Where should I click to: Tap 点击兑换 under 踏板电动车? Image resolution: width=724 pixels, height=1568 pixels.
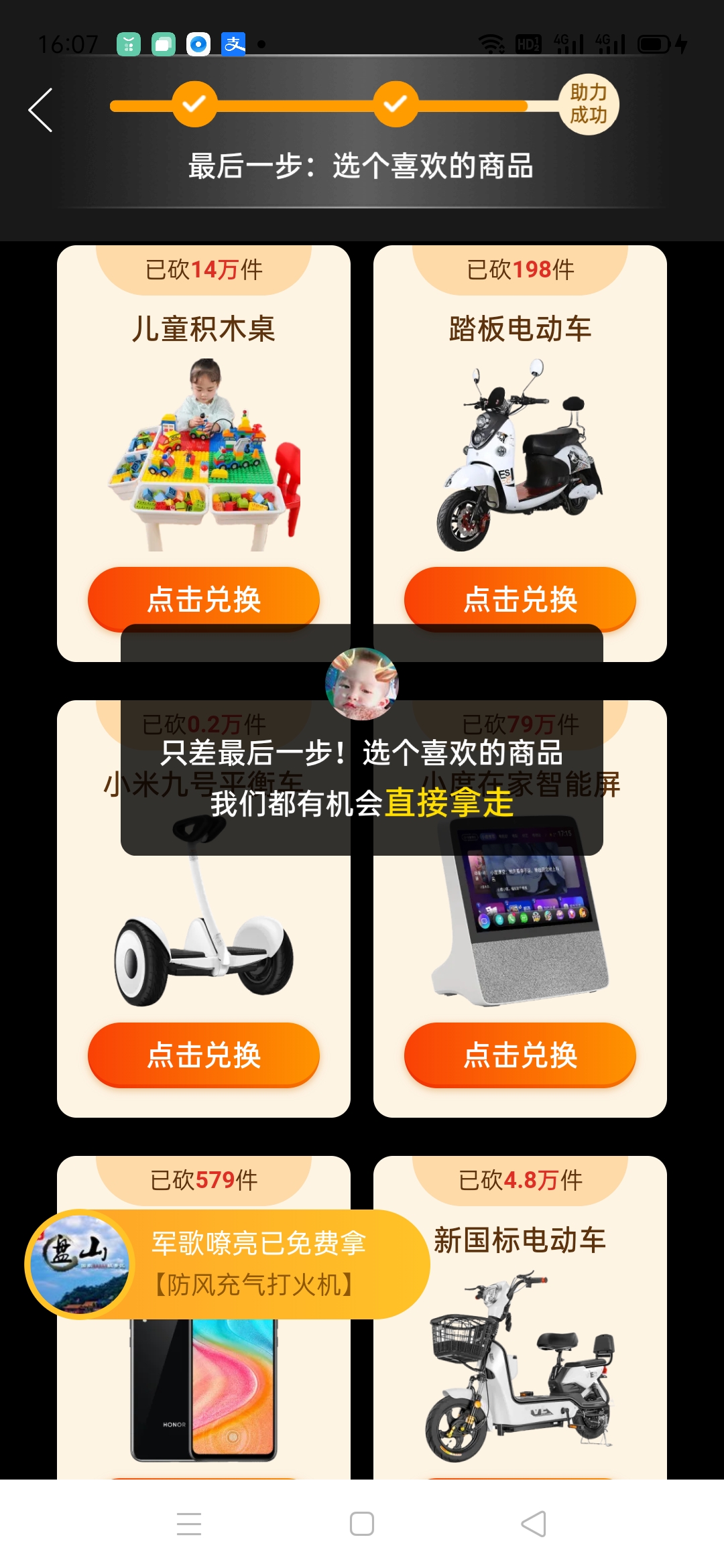pos(520,598)
